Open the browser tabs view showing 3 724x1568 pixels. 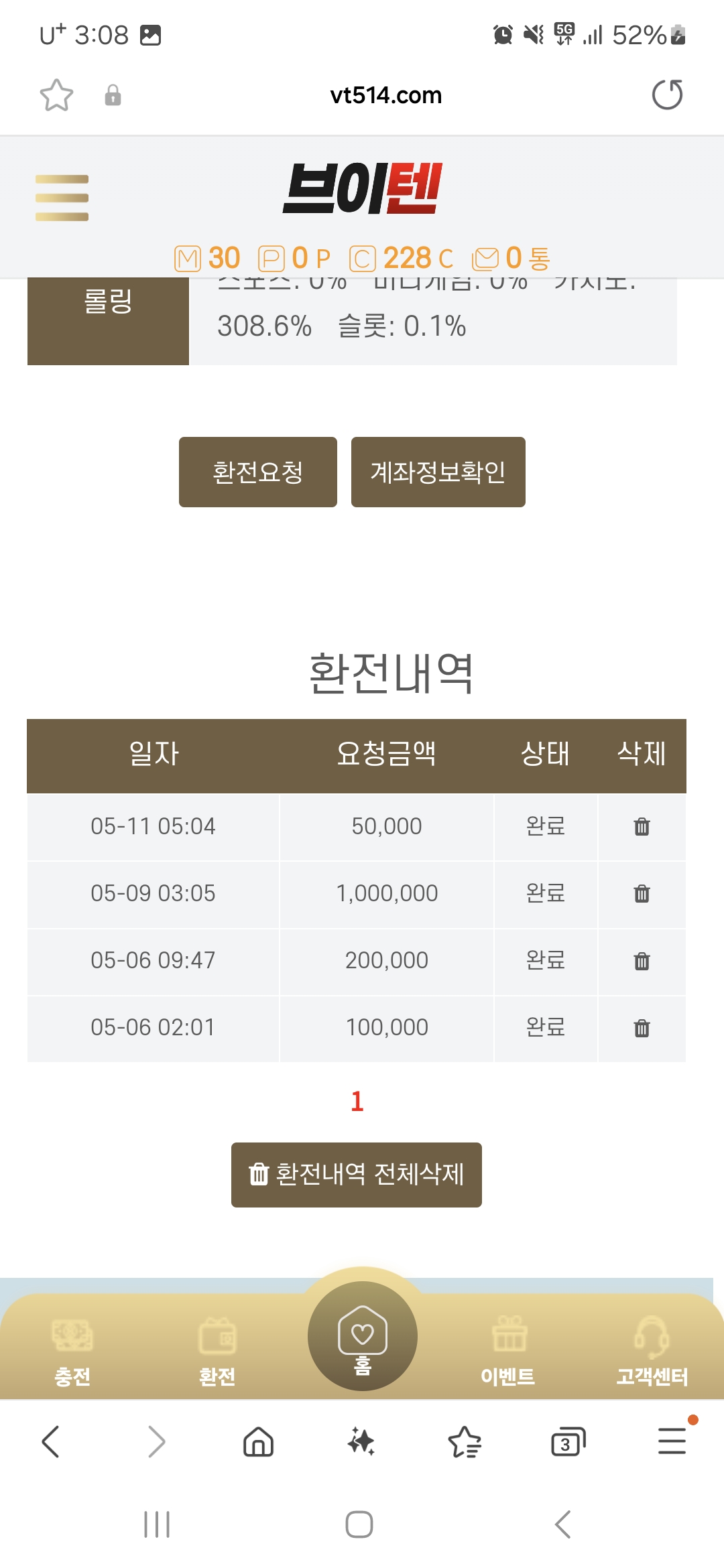coord(568,1442)
